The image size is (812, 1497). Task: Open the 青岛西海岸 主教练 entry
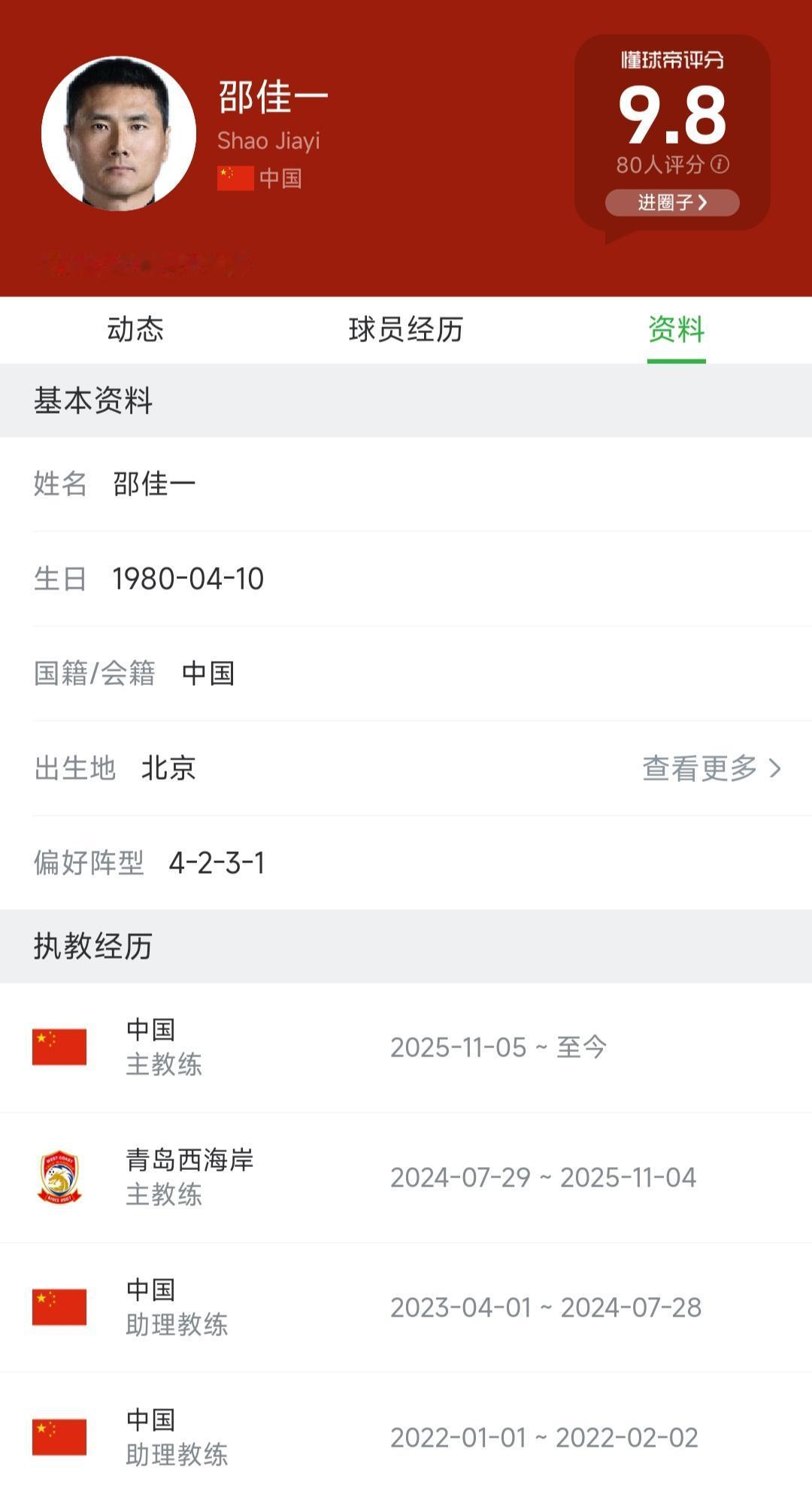click(406, 1177)
